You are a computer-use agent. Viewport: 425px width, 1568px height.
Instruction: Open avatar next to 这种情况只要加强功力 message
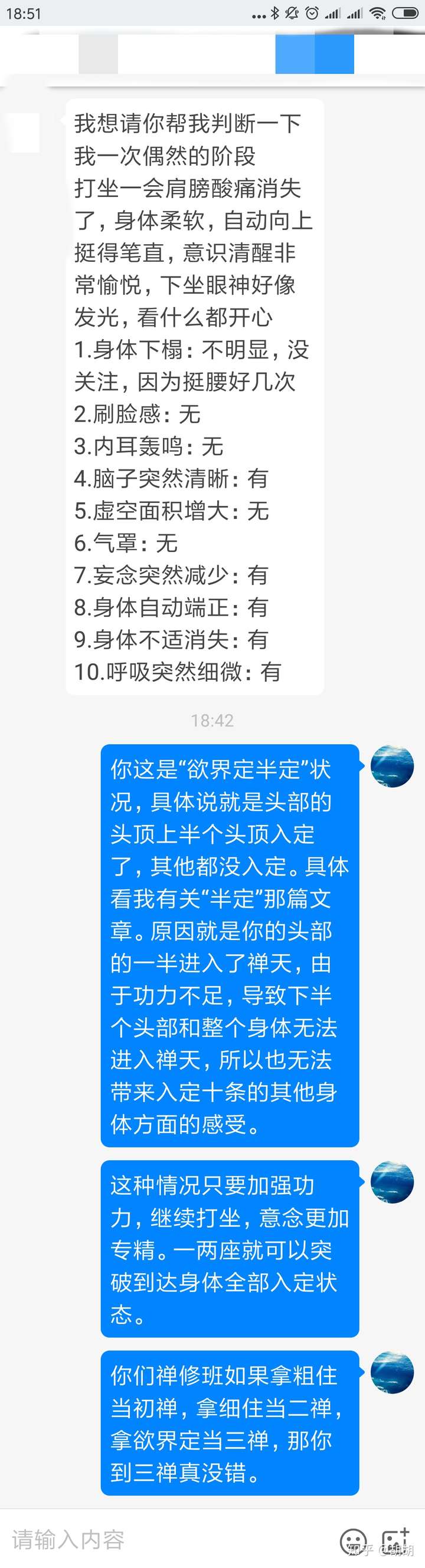click(392, 1182)
